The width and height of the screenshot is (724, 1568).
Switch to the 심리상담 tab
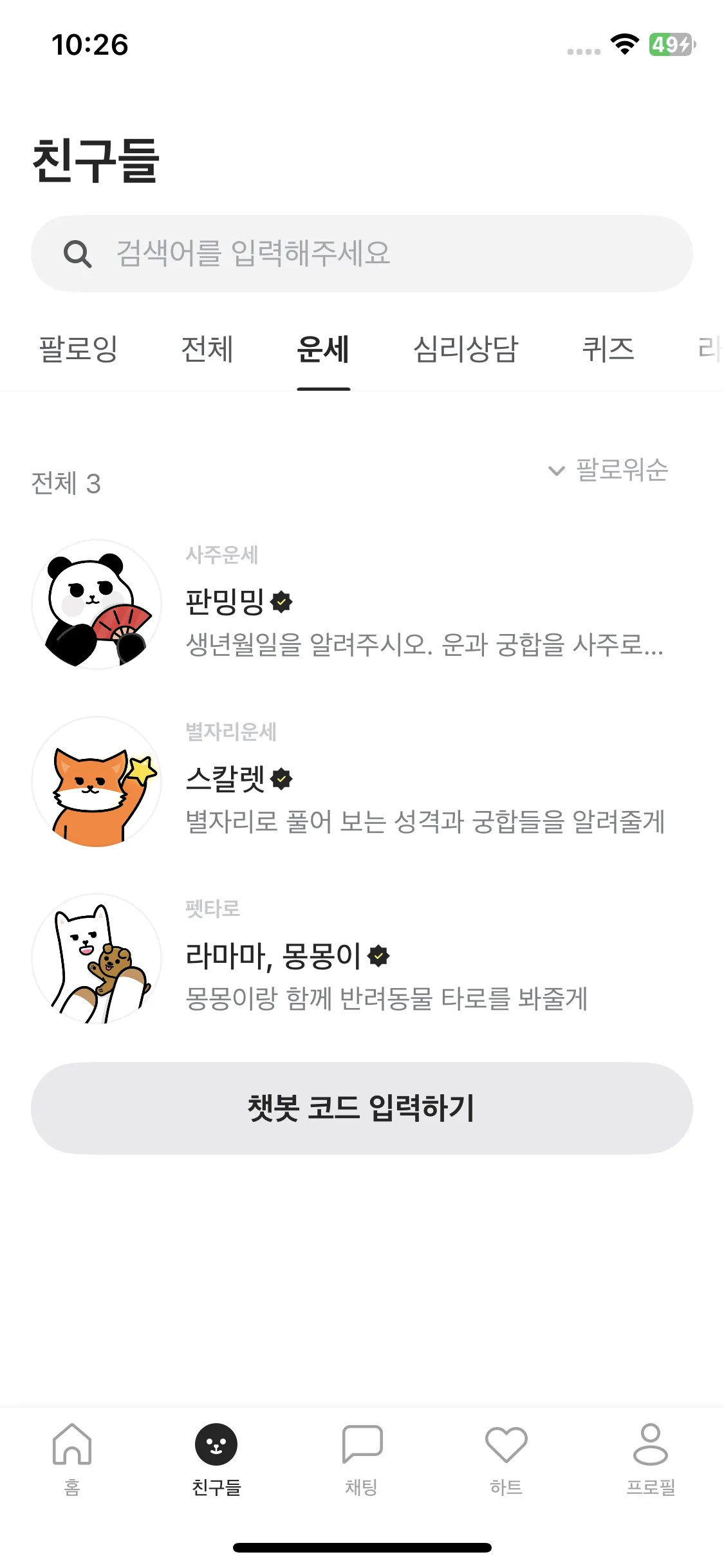coord(465,350)
